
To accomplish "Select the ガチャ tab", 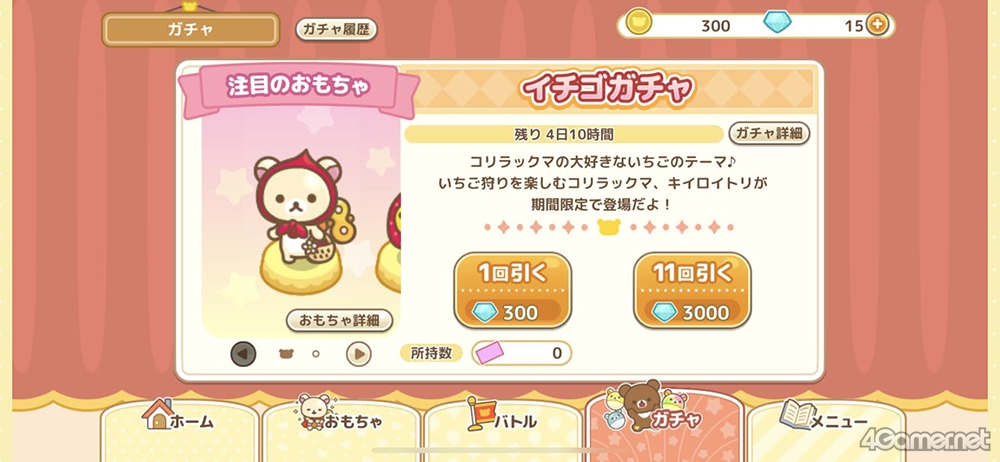I will pyautogui.click(x=663, y=418).
